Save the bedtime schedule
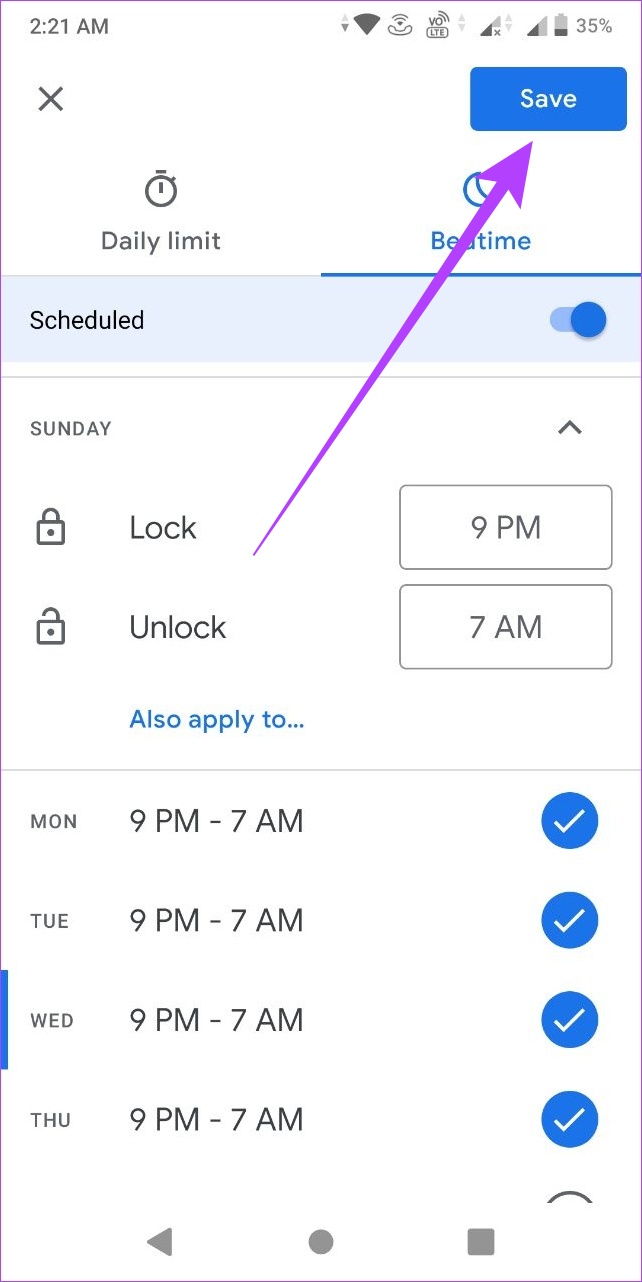The image size is (642, 1282). [x=548, y=98]
